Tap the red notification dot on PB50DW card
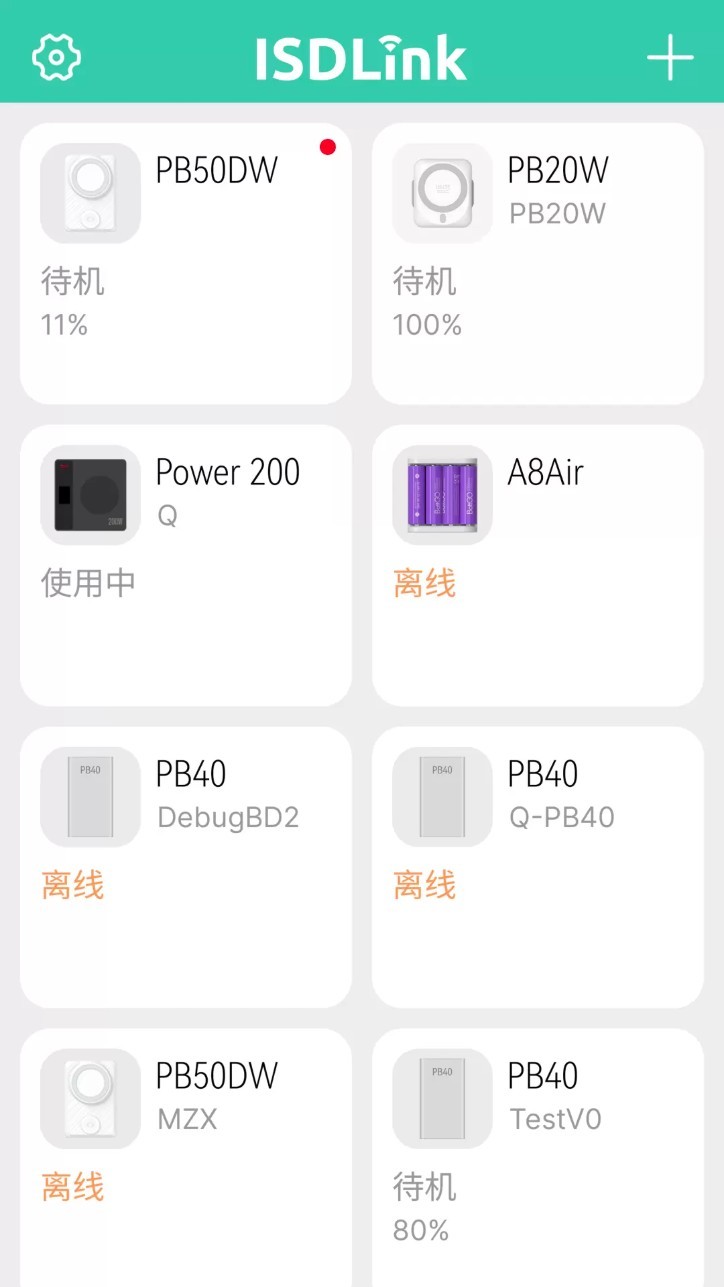 point(328,146)
